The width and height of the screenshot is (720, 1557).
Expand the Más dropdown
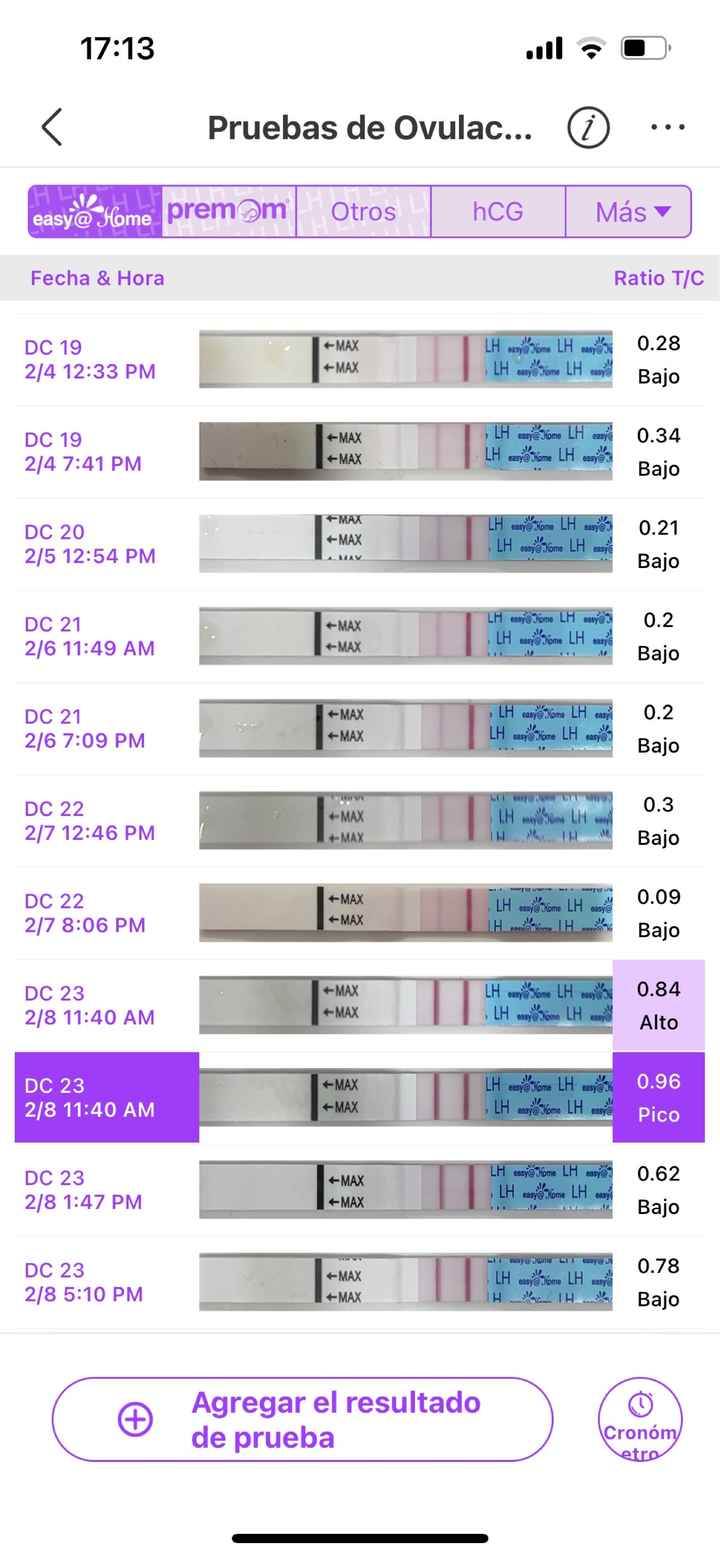point(629,212)
